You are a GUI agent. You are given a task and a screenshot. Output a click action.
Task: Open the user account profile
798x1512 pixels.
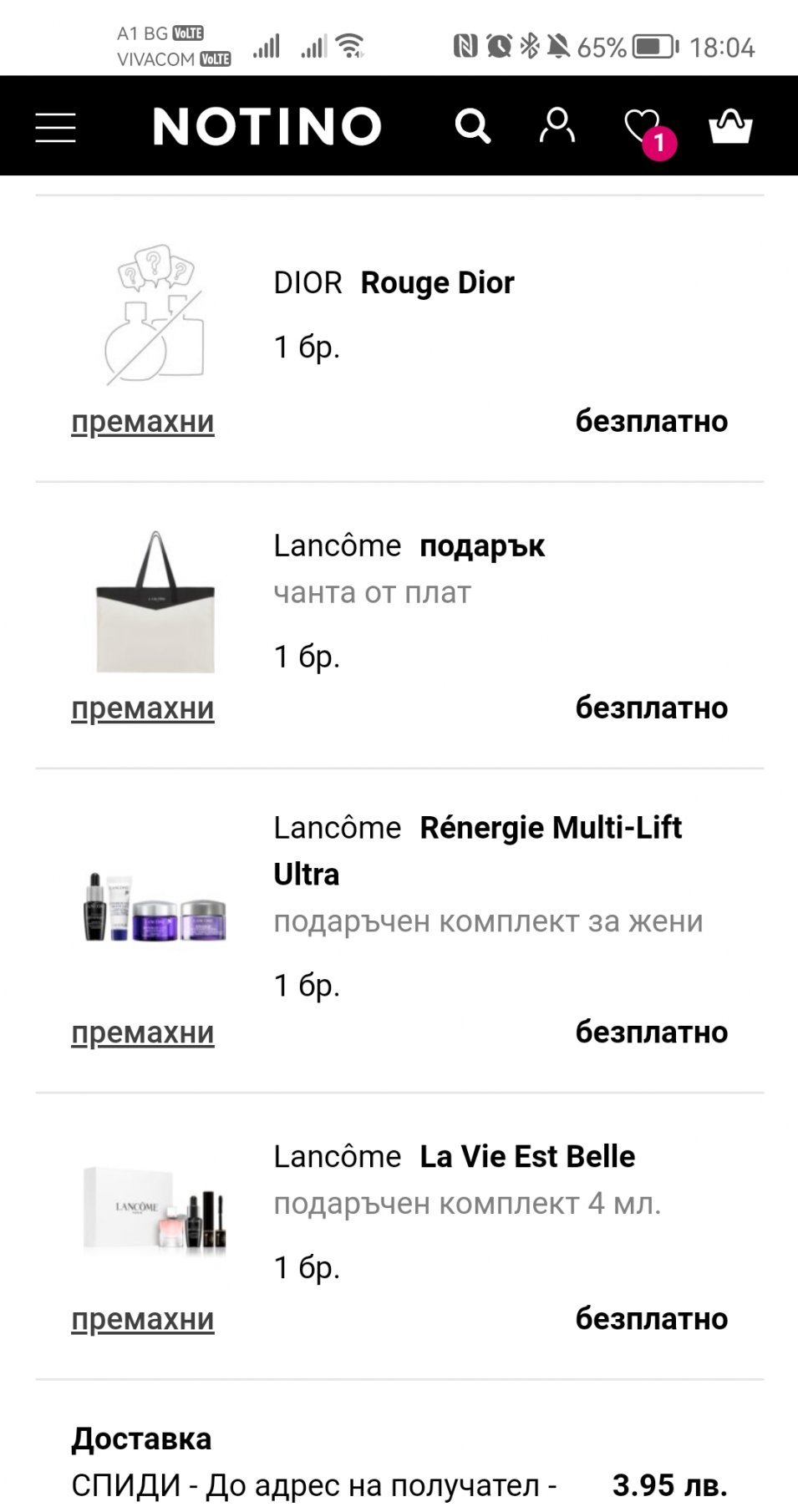tap(557, 126)
